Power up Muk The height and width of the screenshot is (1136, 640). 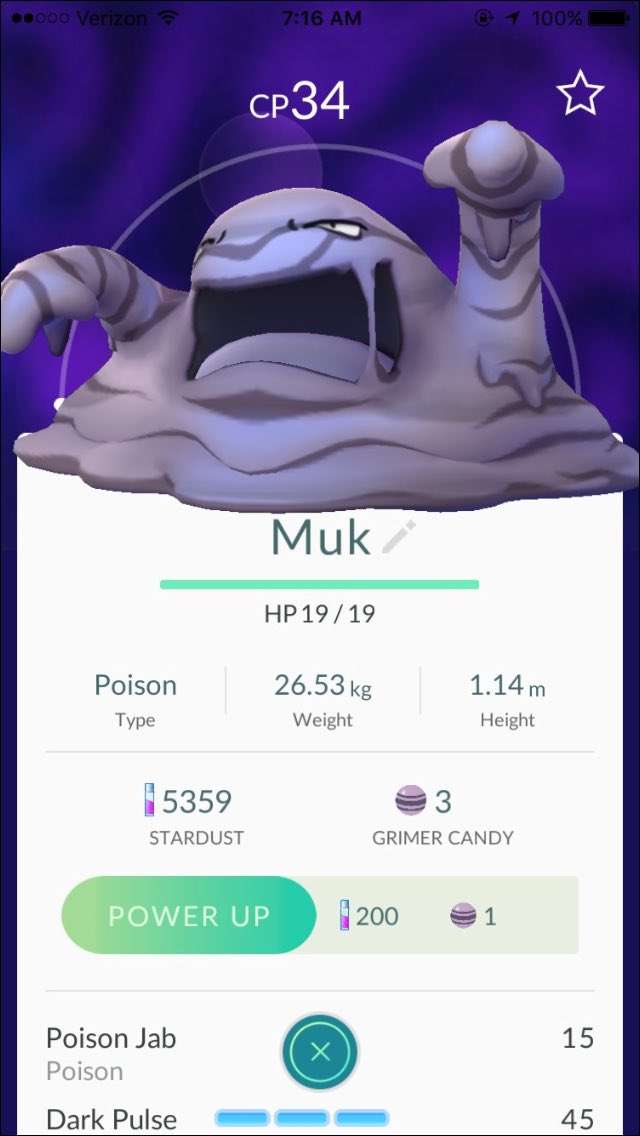tap(189, 915)
